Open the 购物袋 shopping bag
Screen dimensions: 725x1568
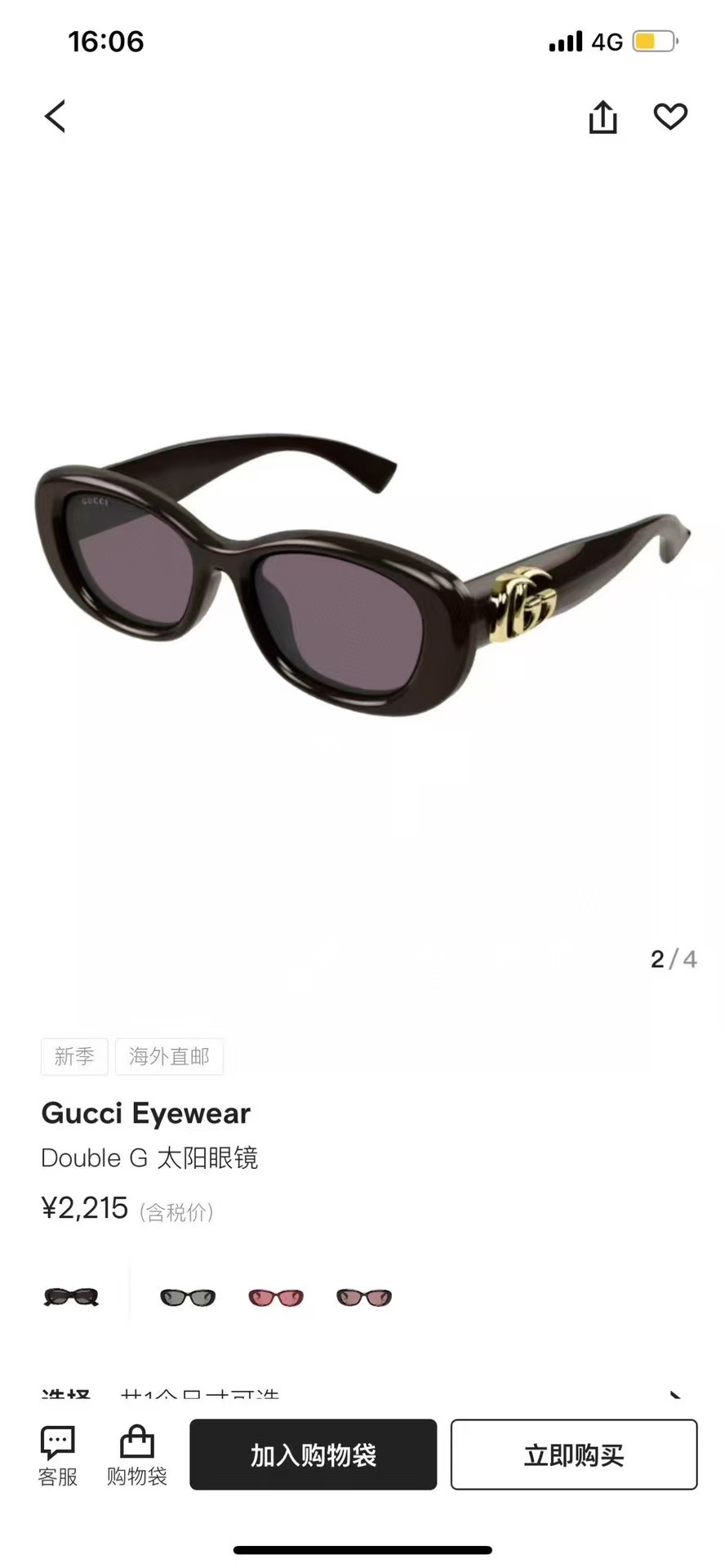[136, 1456]
